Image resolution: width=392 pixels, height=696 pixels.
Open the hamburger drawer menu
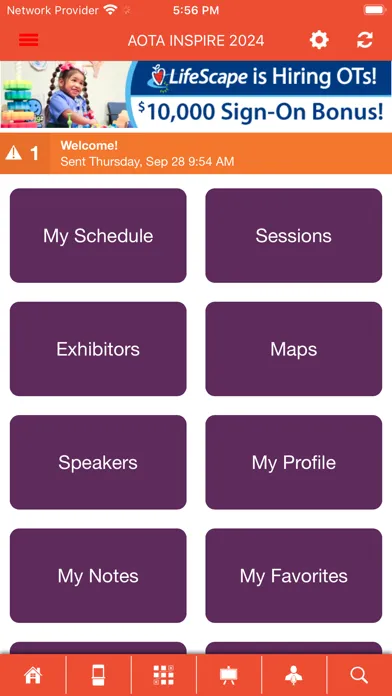pos(28,40)
